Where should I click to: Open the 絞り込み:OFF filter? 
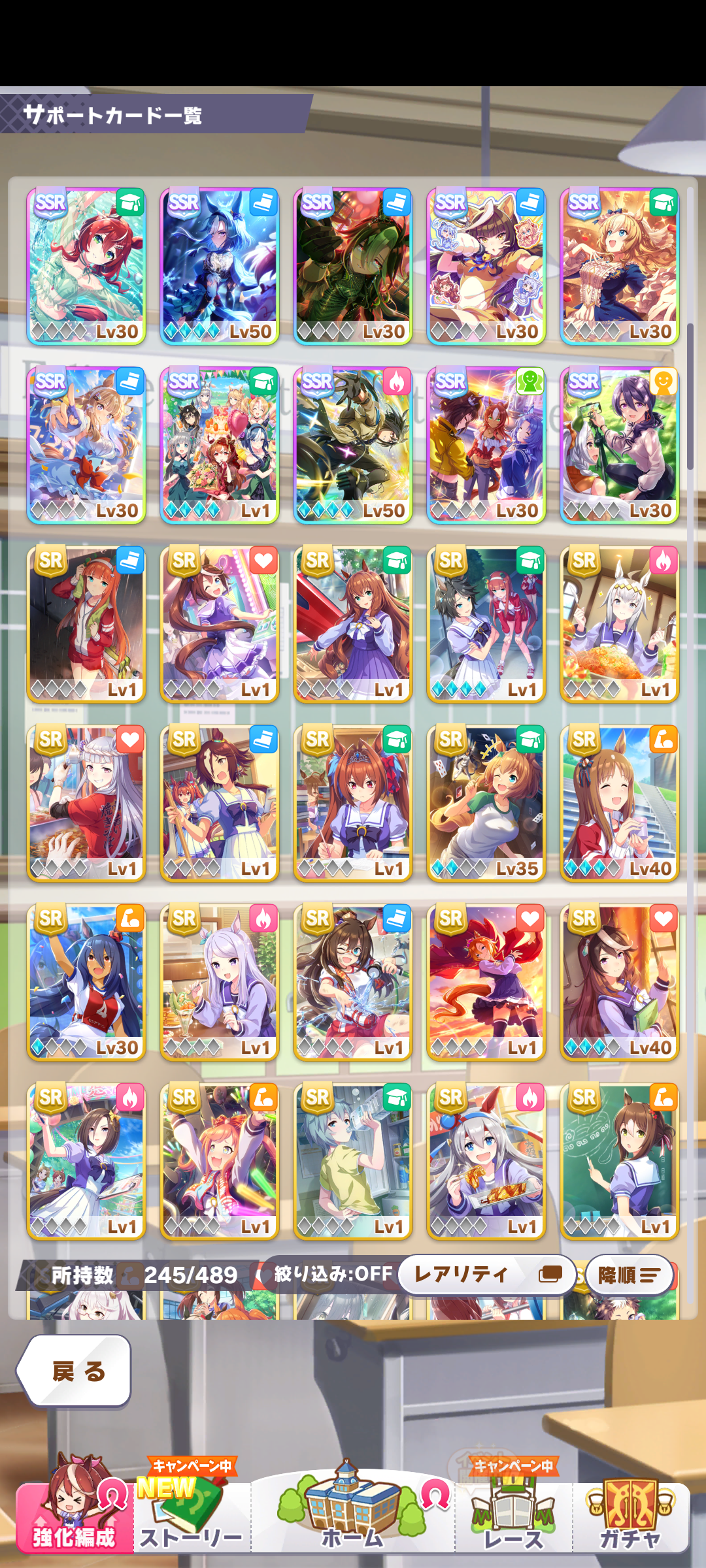pyautogui.click(x=333, y=1273)
